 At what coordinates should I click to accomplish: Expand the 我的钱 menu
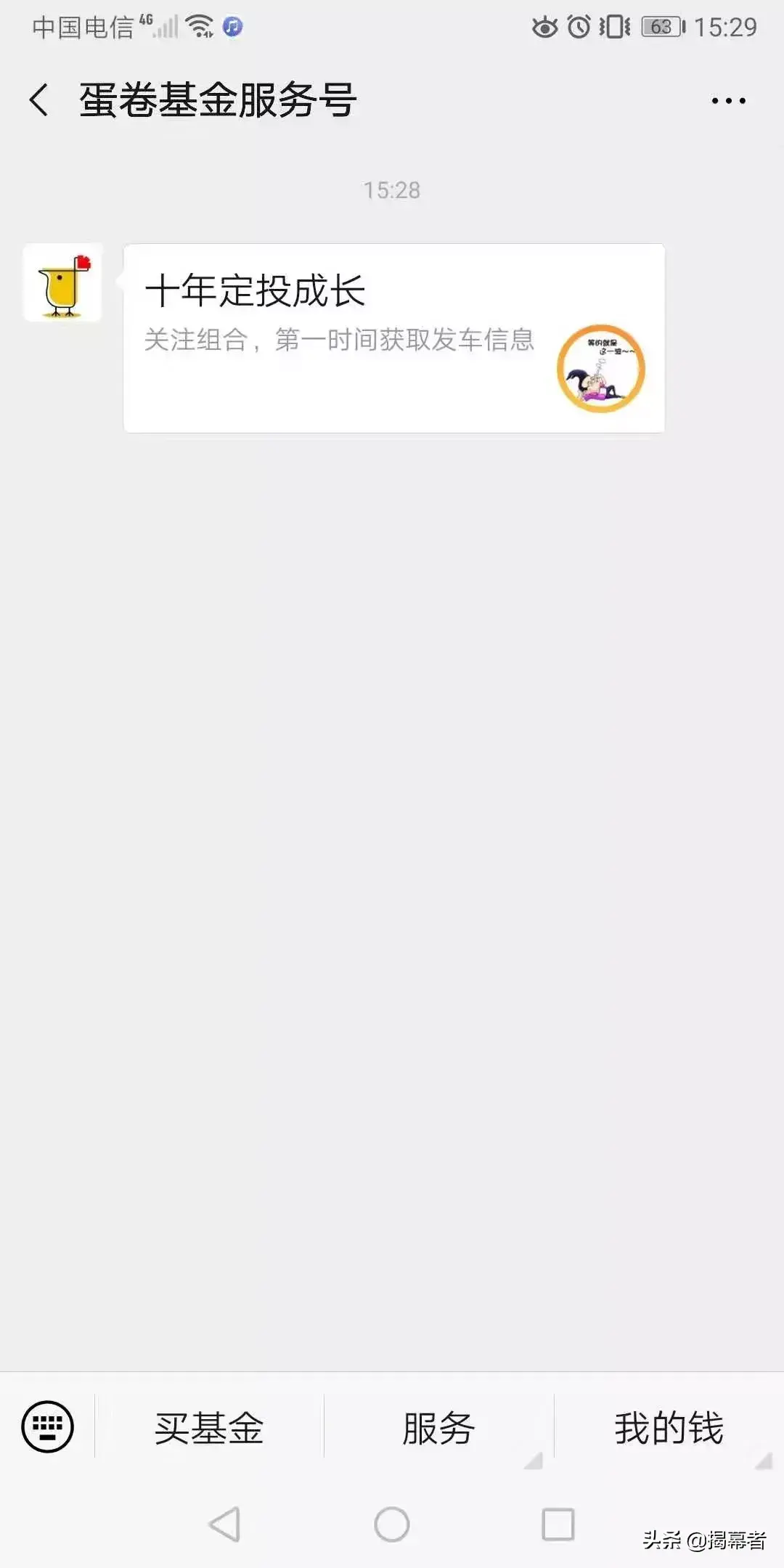669,1428
